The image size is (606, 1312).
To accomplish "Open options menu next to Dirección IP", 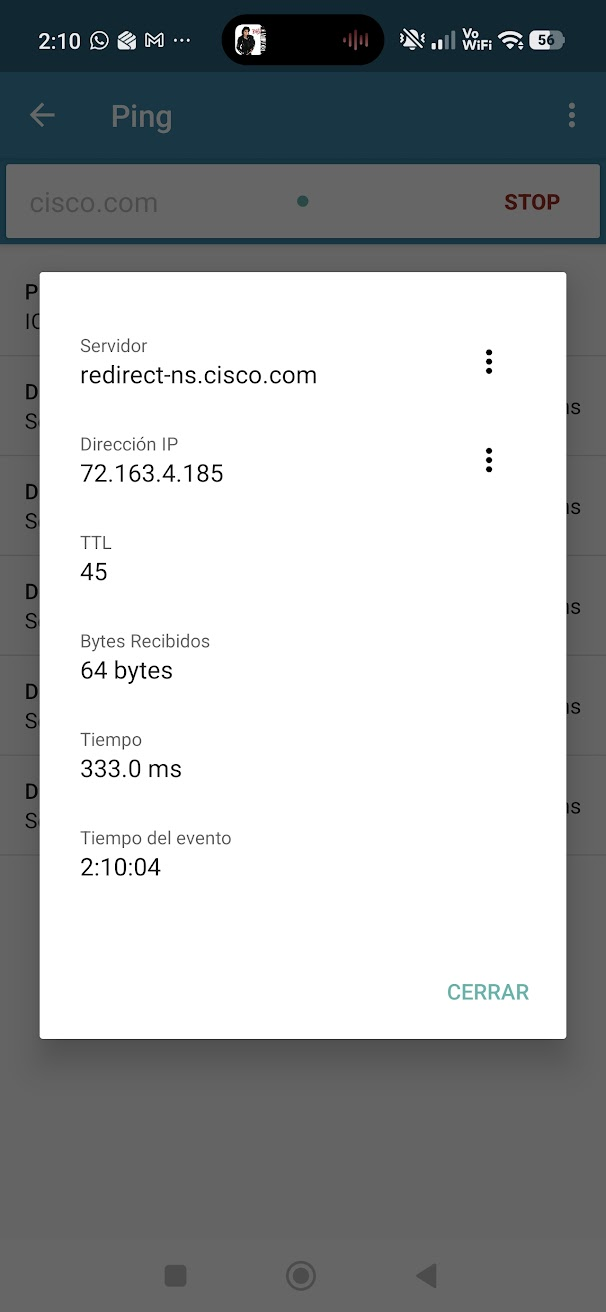I will click(488, 460).
